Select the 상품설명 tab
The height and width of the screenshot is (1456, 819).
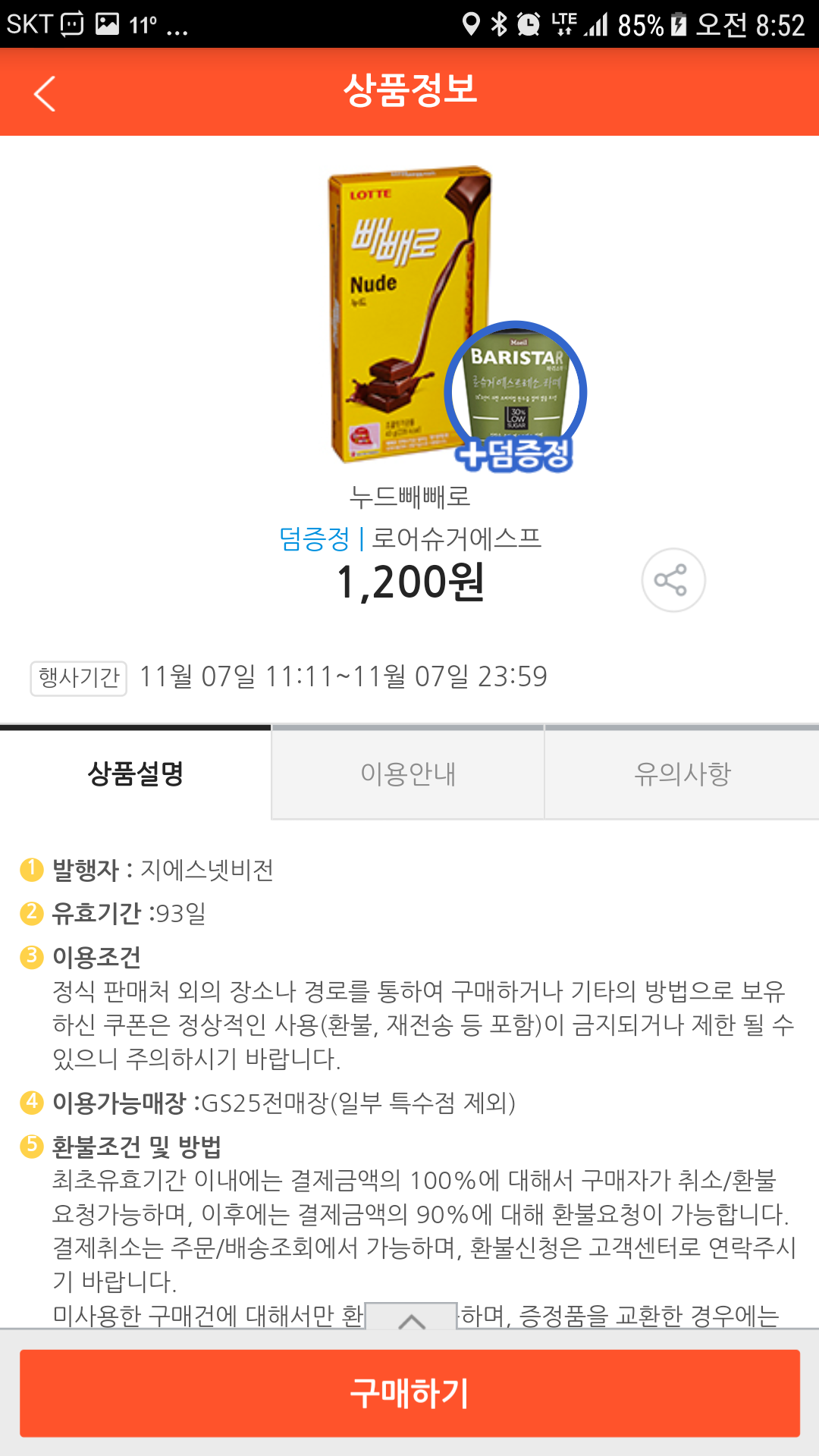pos(136,773)
